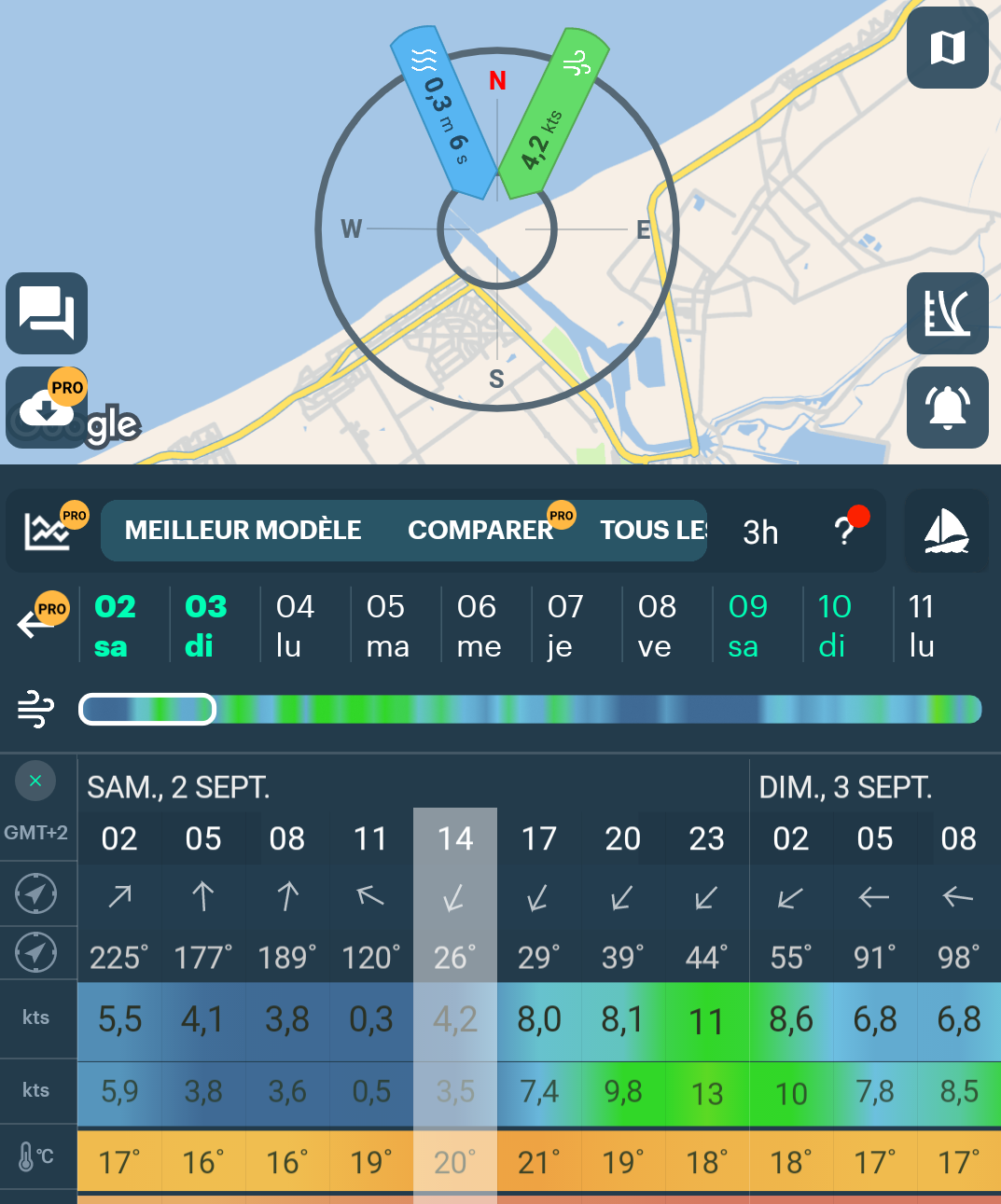Tap the PRO offline download cloud icon
Viewport: 1001px width, 1204px height.
coord(47,408)
